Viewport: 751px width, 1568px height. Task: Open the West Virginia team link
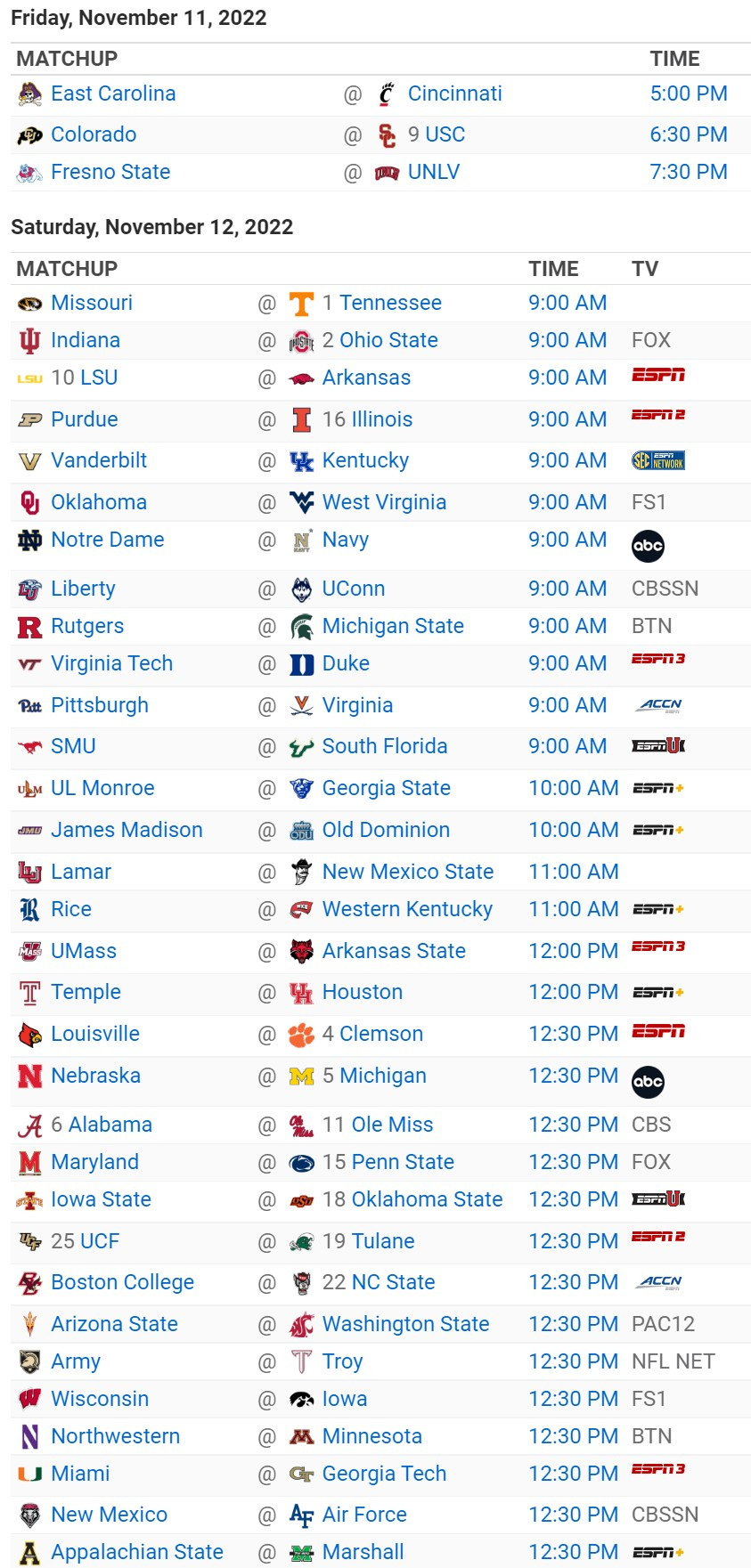384,502
